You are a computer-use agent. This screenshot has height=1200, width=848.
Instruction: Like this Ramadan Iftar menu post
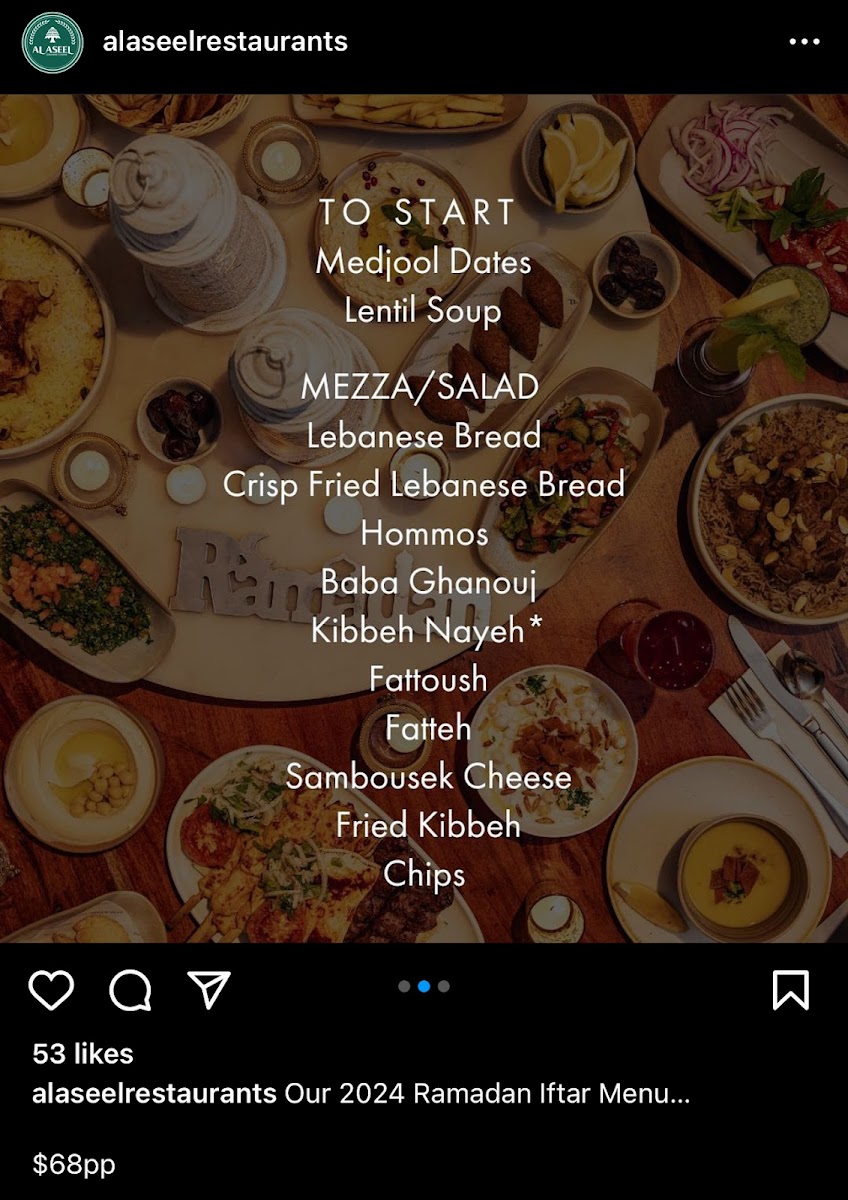(x=51, y=990)
